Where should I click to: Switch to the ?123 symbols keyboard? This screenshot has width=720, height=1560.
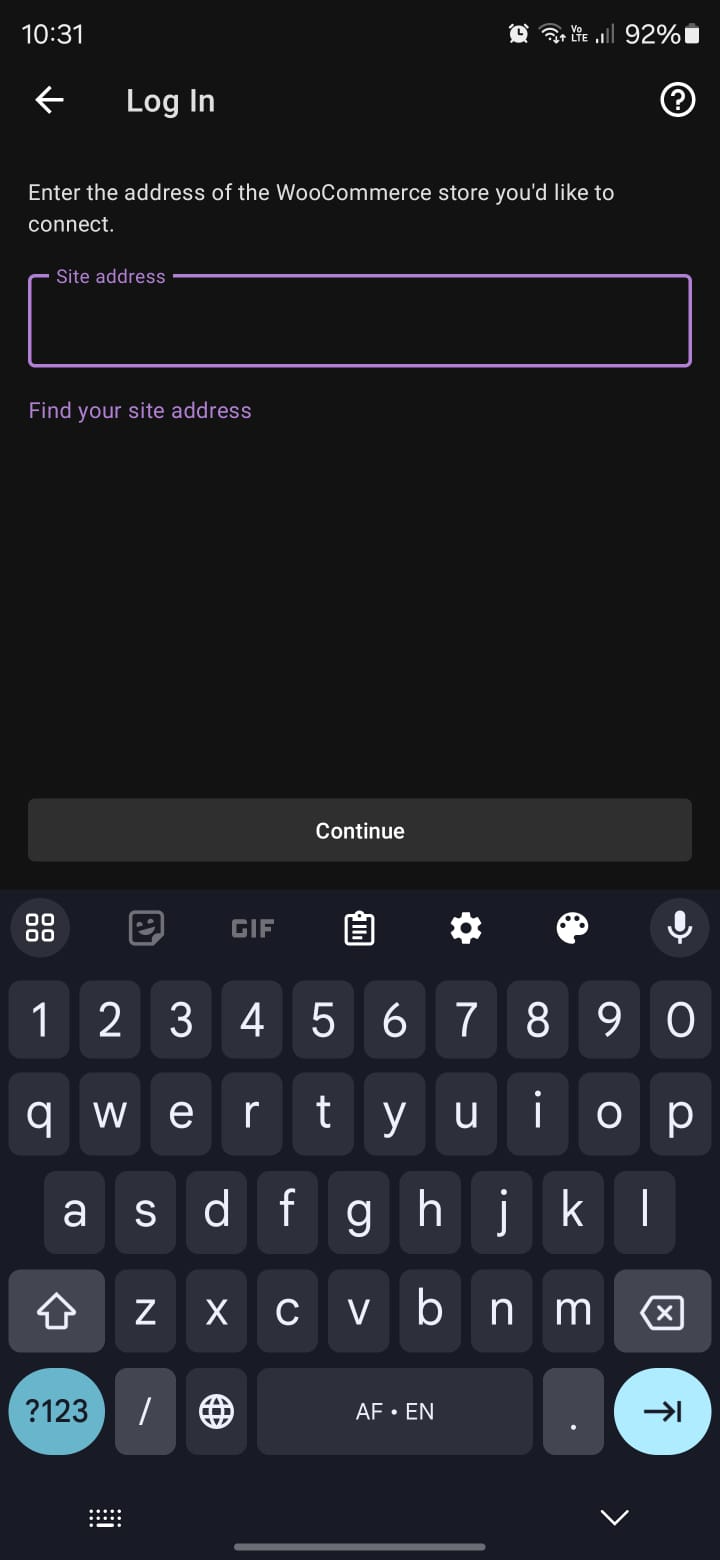pyautogui.click(x=57, y=1411)
